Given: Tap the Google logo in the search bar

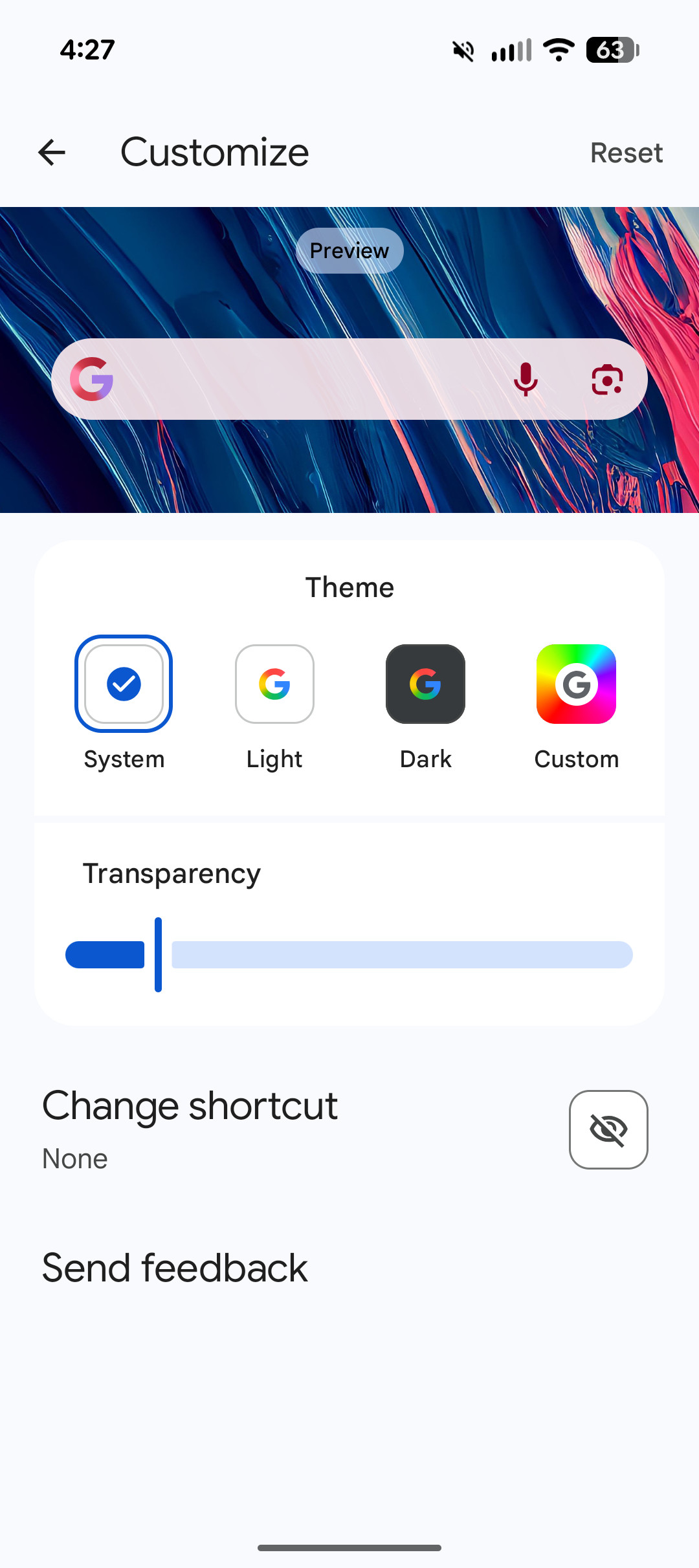Looking at the screenshot, I should (x=93, y=378).
